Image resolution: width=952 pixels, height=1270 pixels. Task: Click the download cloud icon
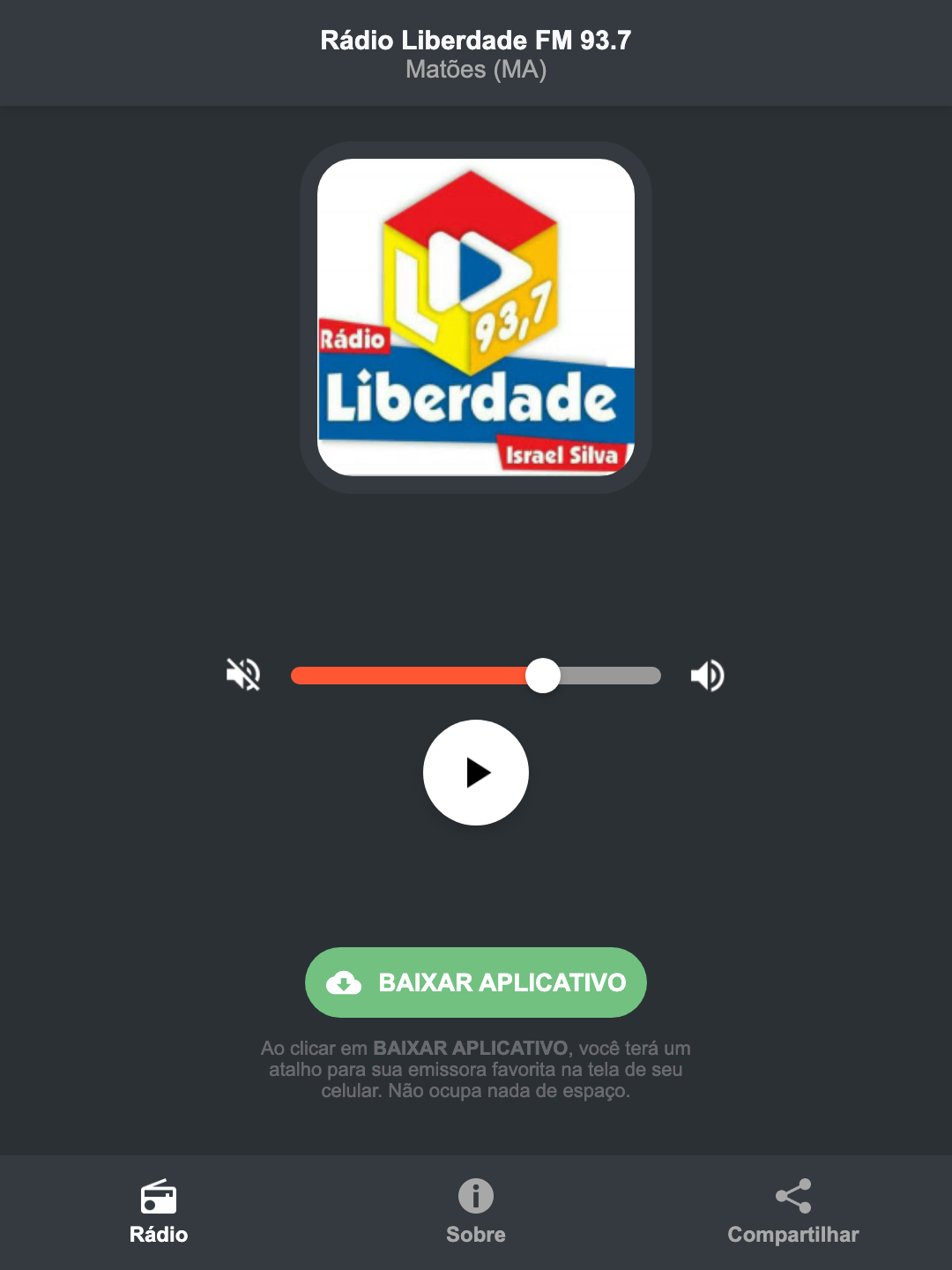(346, 982)
